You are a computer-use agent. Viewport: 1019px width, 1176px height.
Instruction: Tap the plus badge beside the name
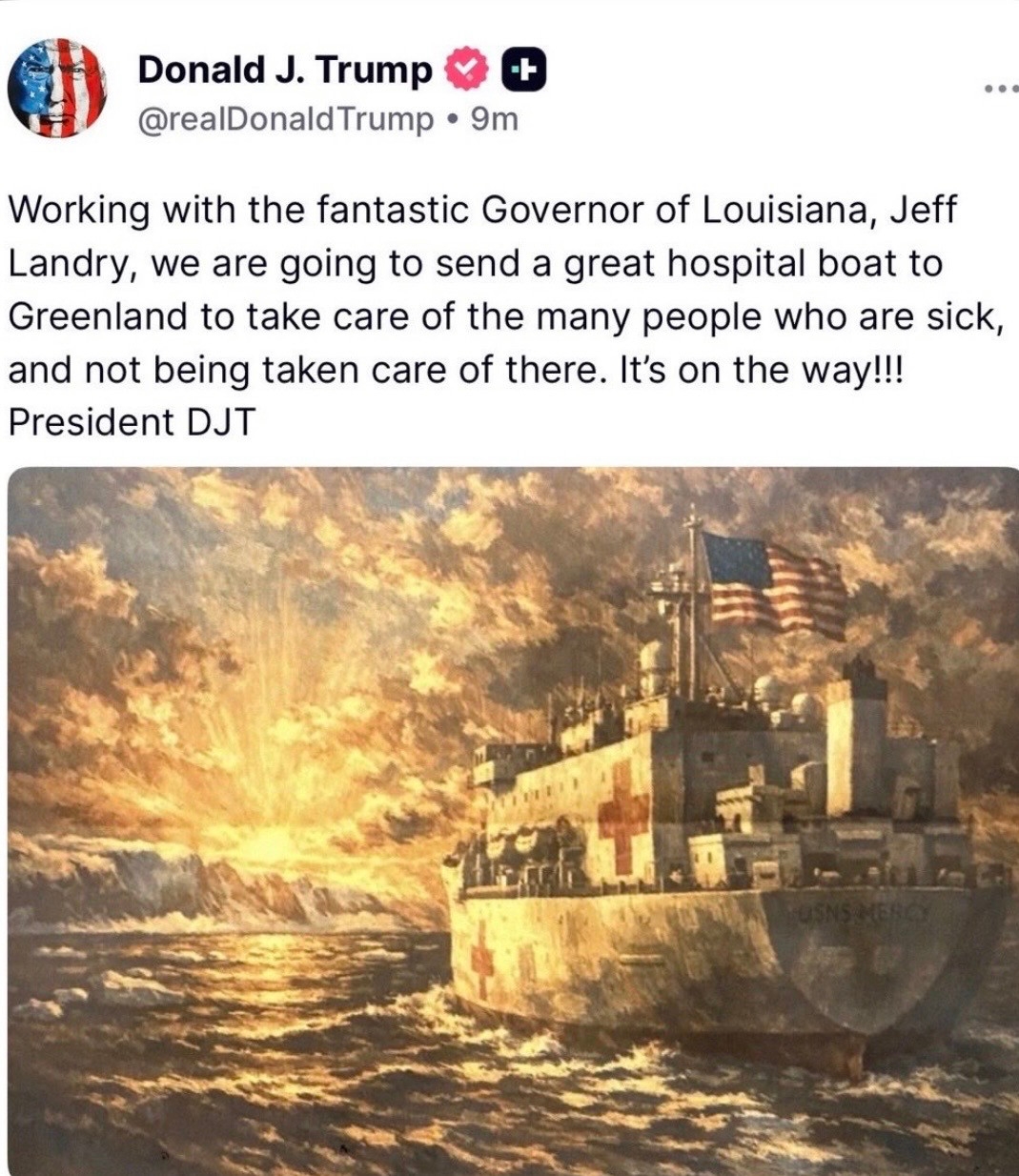coord(523,71)
